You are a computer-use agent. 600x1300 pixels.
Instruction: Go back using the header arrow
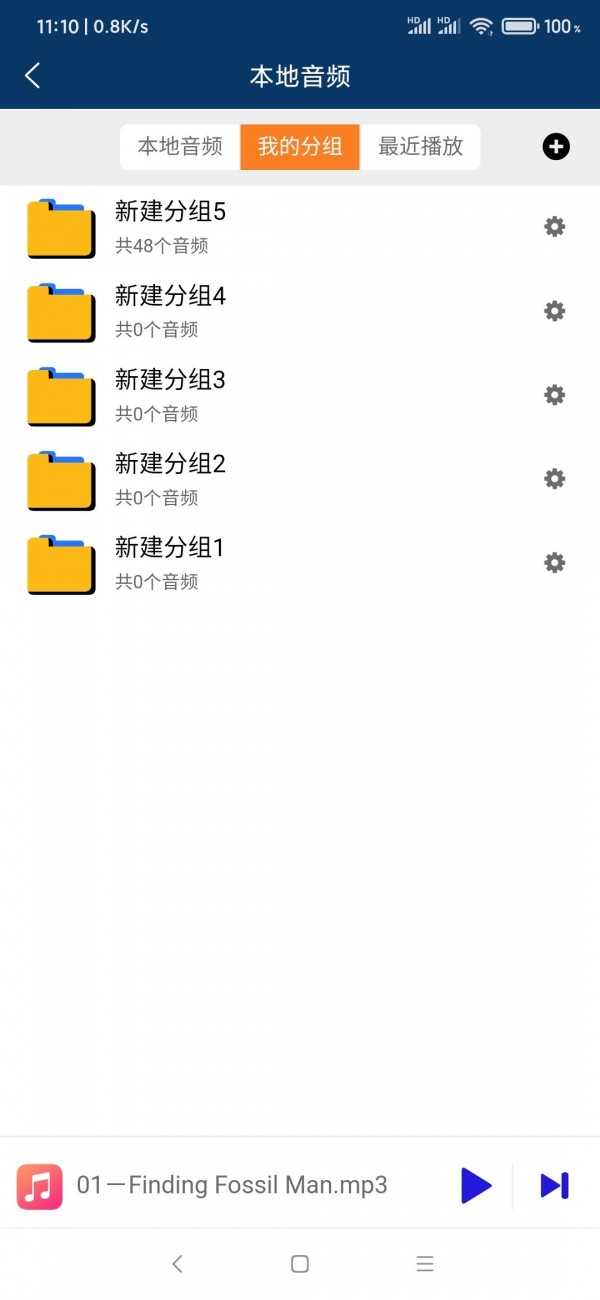point(33,76)
